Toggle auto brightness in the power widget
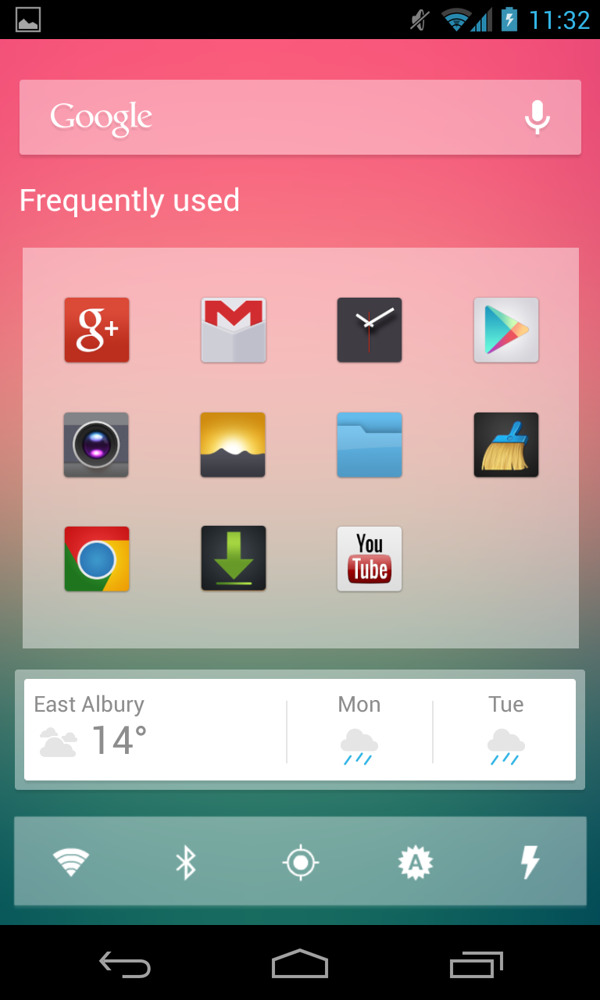The width and height of the screenshot is (600, 1000). (x=415, y=862)
